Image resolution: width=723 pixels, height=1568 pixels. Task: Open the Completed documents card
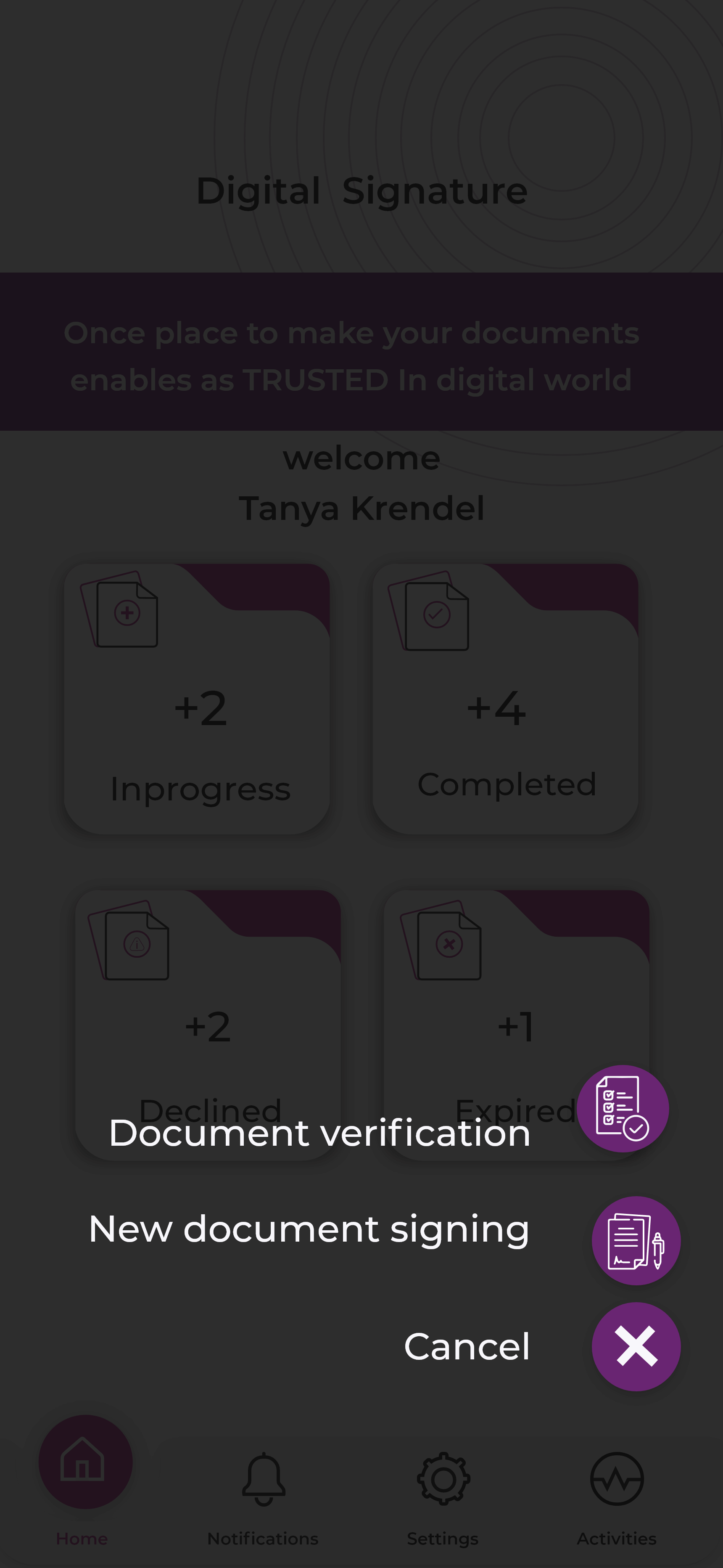pyautogui.click(x=505, y=698)
